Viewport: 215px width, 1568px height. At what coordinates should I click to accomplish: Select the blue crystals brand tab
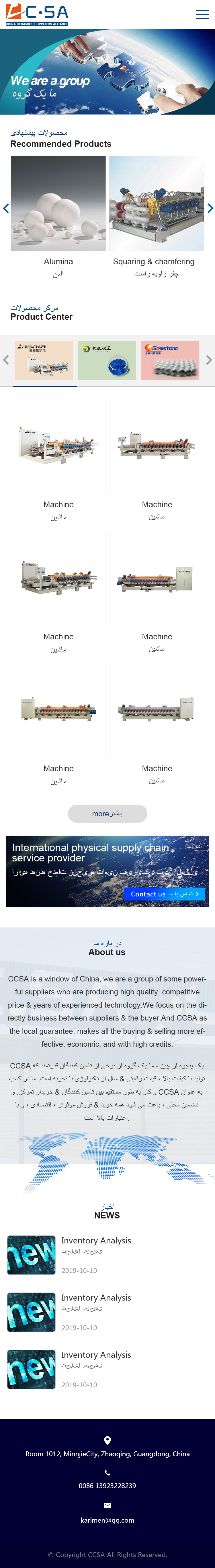coord(107,360)
